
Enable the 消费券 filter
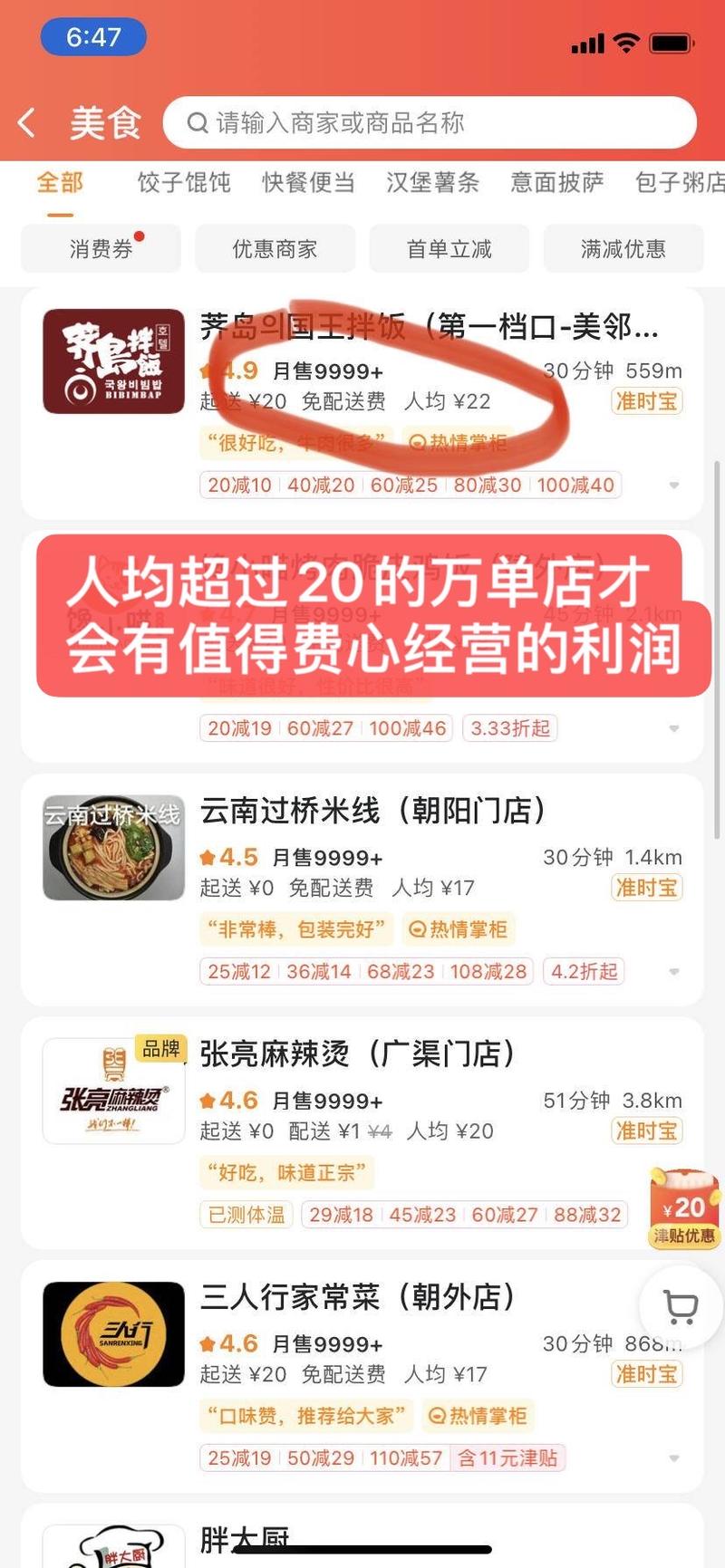pyautogui.click(x=100, y=249)
